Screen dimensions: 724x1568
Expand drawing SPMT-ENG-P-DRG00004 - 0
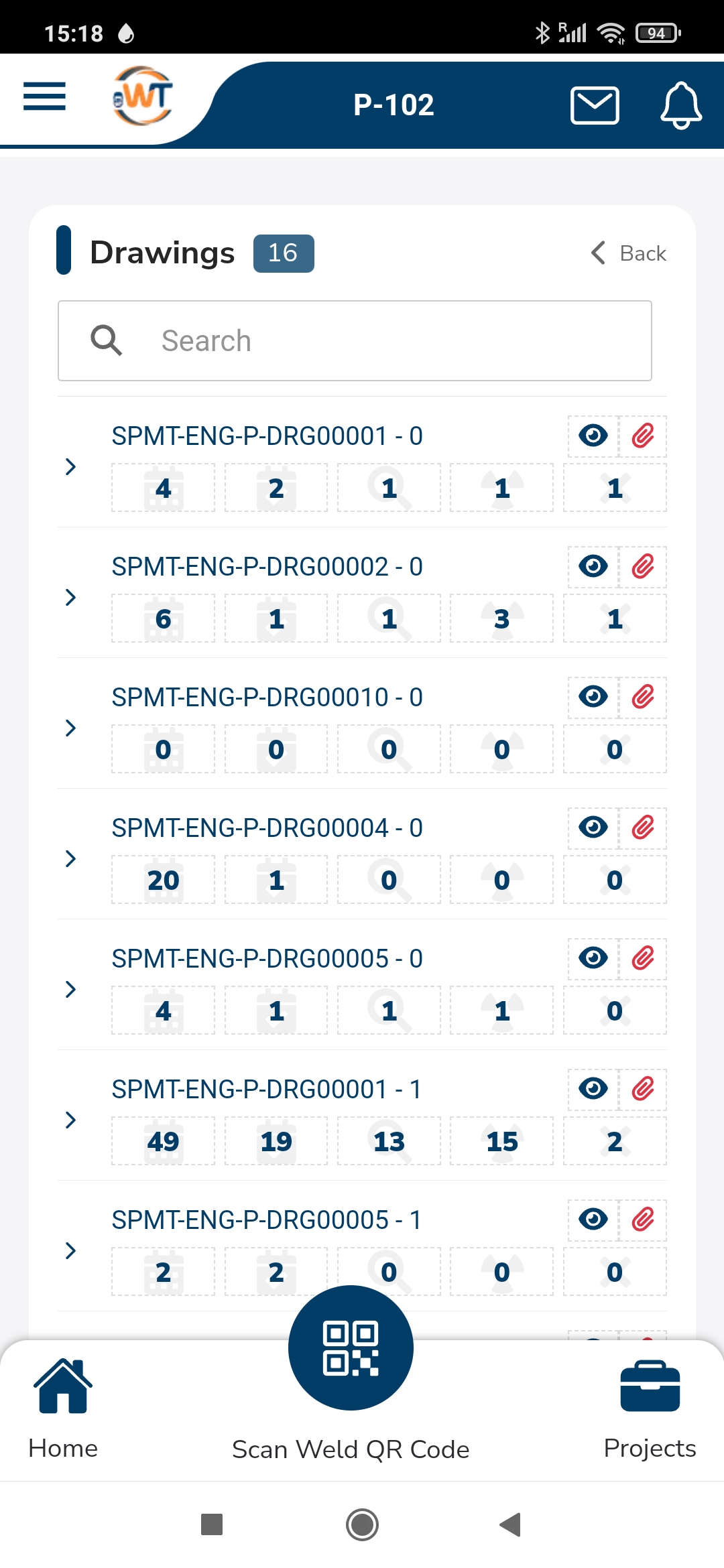(70, 858)
